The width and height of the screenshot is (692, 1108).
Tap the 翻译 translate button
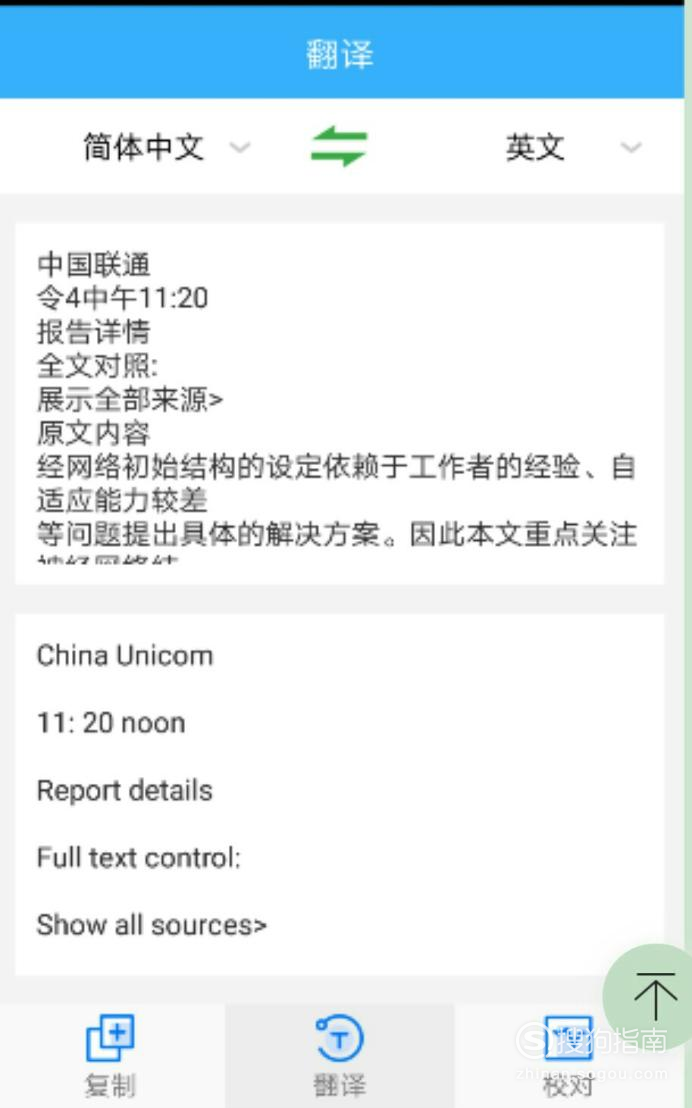click(339, 1055)
